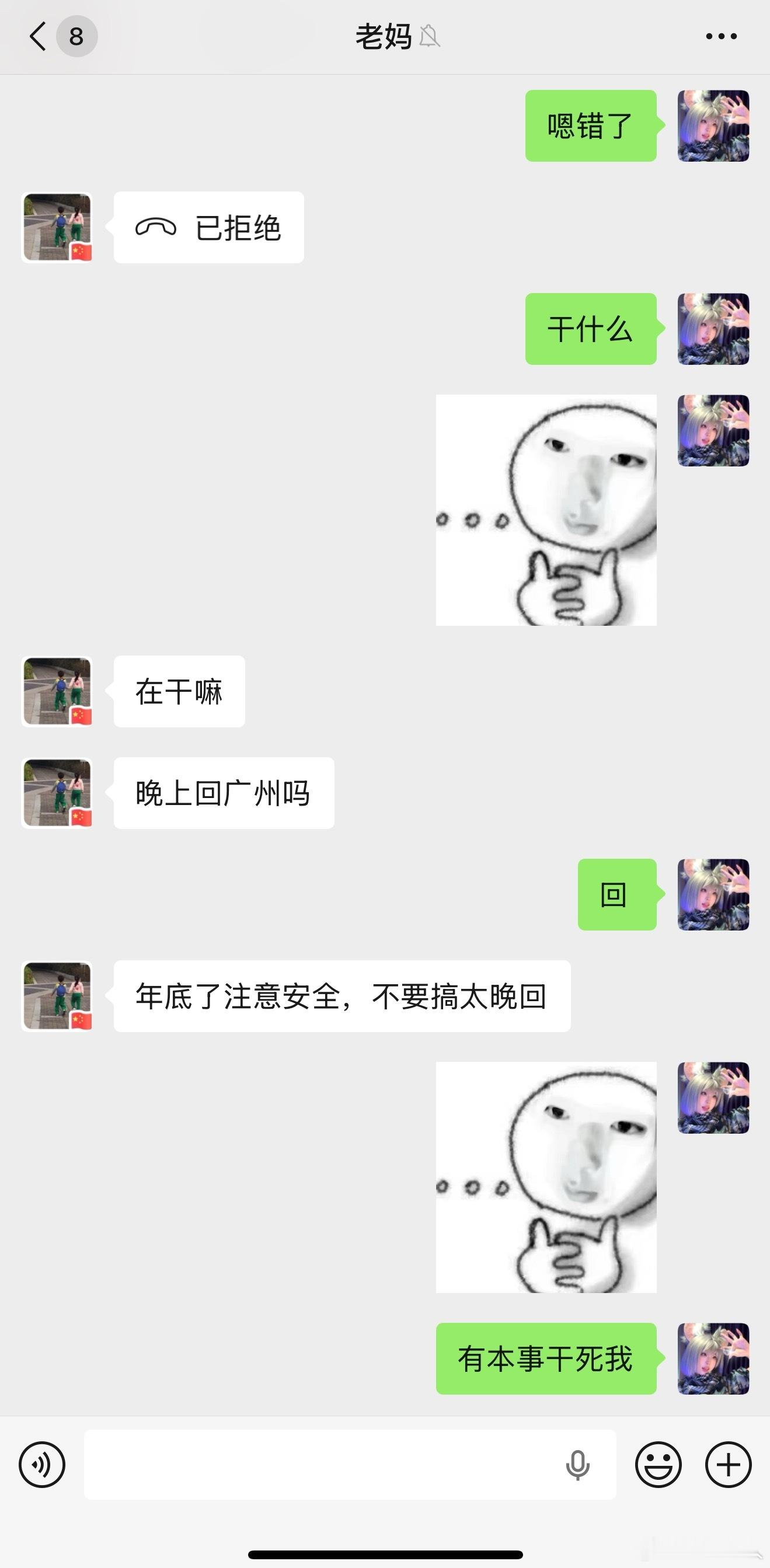Tap the muted notification bell beside 老妈
Viewport: 770px width, 1568px height.
tap(430, 37)
